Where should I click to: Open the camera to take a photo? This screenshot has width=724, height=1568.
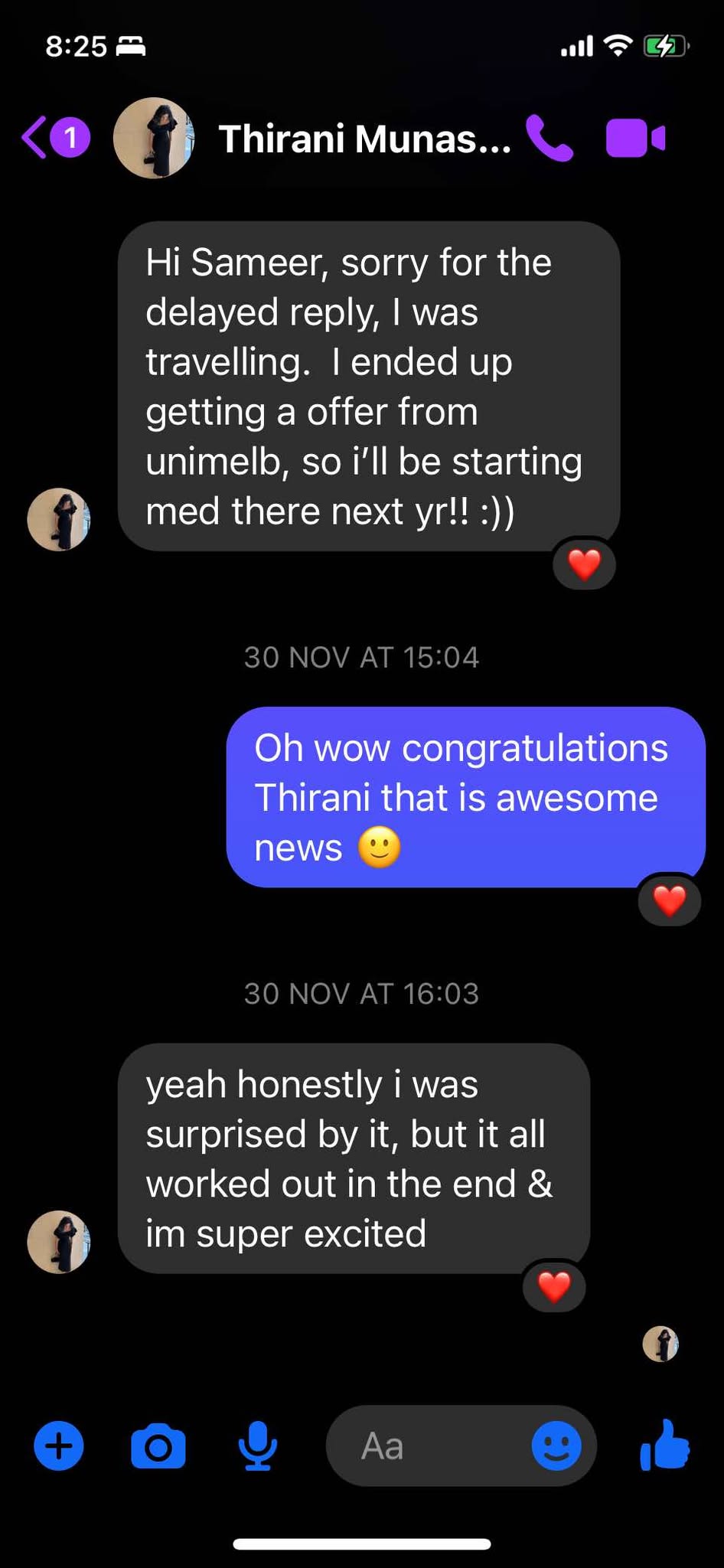pyautogui.click(x=158, y=1446)
